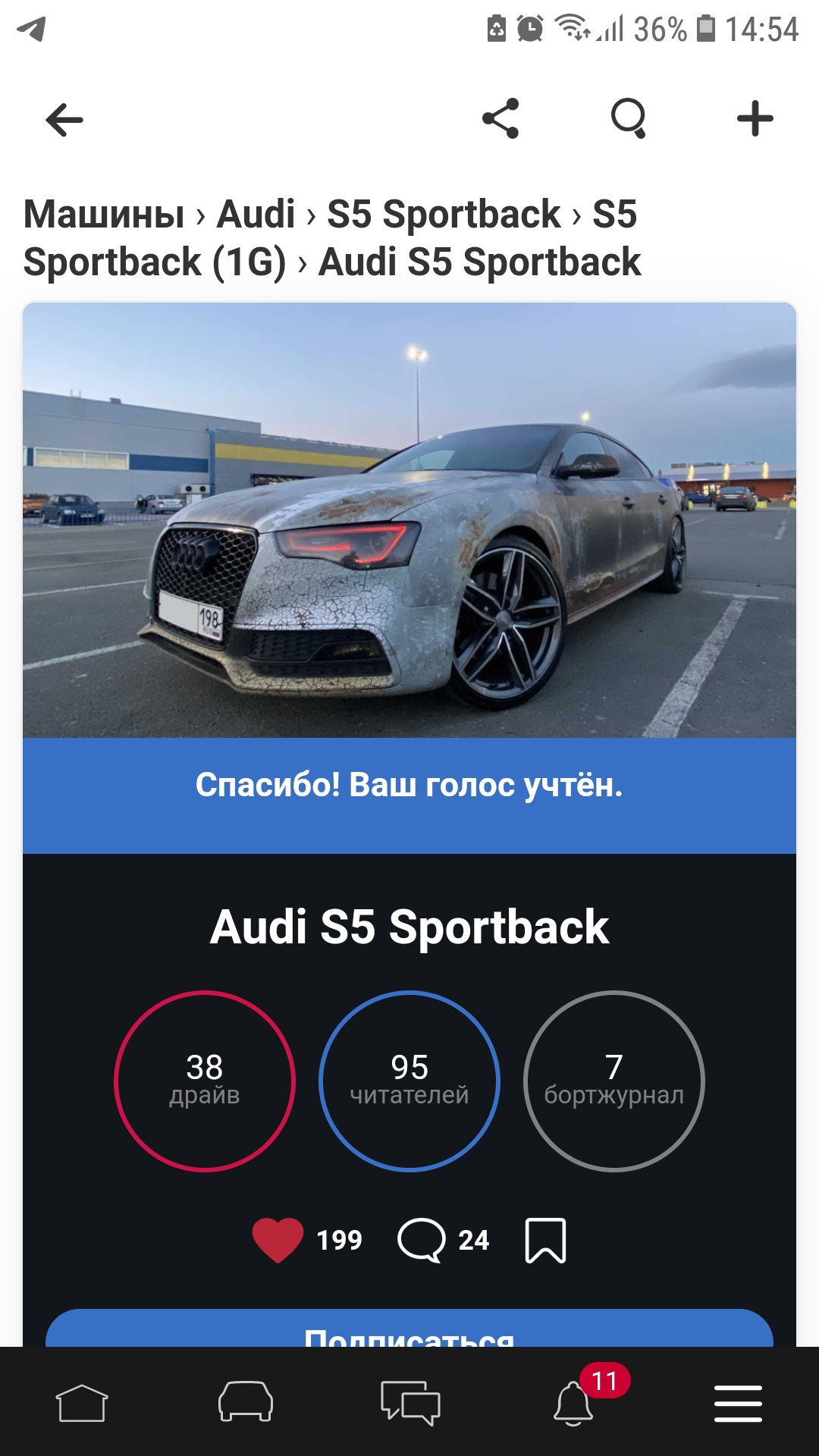Screen dimensions: 819x1456
Task: Open search from the top bar
Action: 629,118
